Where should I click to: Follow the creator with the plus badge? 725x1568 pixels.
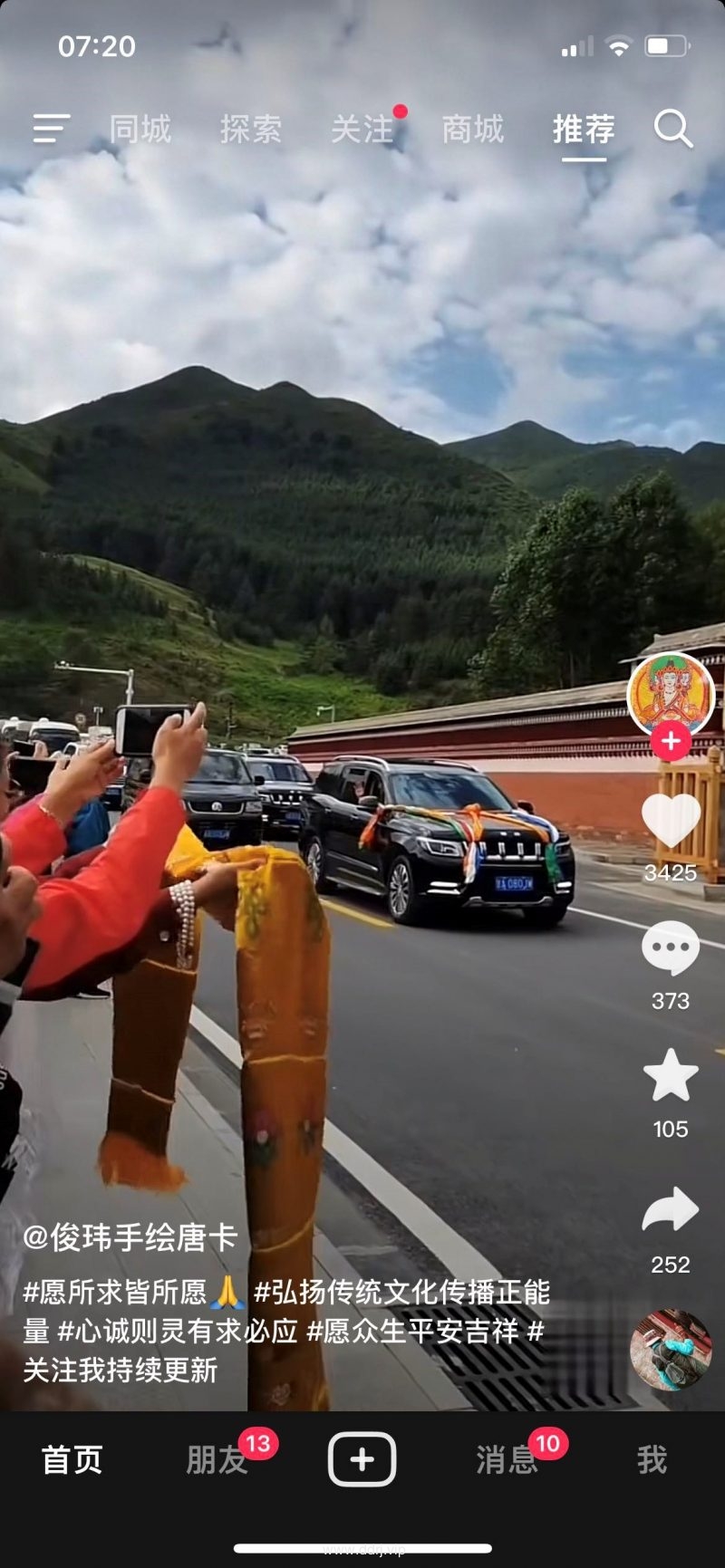click(x=671, y=741)
